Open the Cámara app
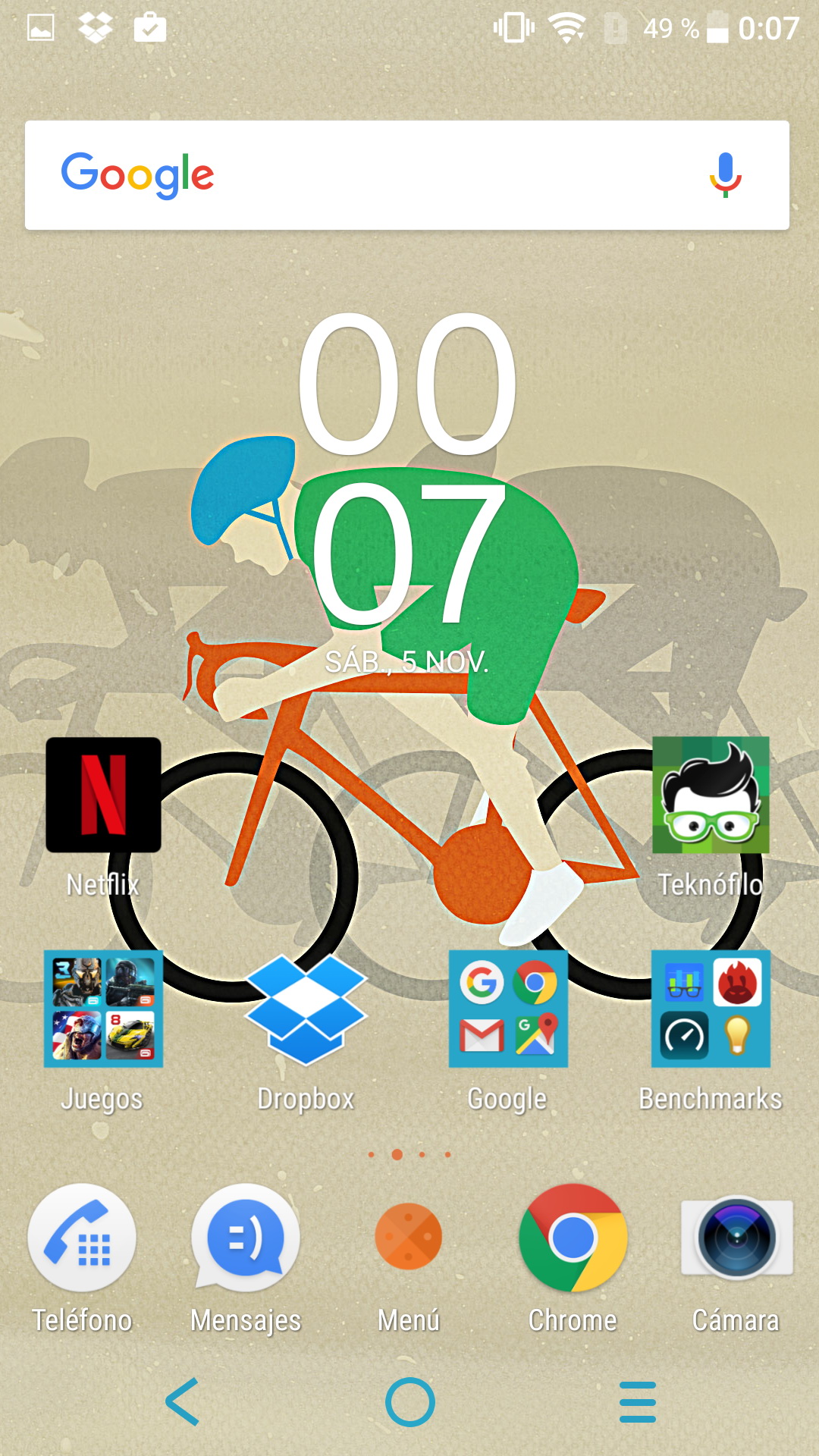This screenshot has height=1456, width=819. tap(736, 1238)
